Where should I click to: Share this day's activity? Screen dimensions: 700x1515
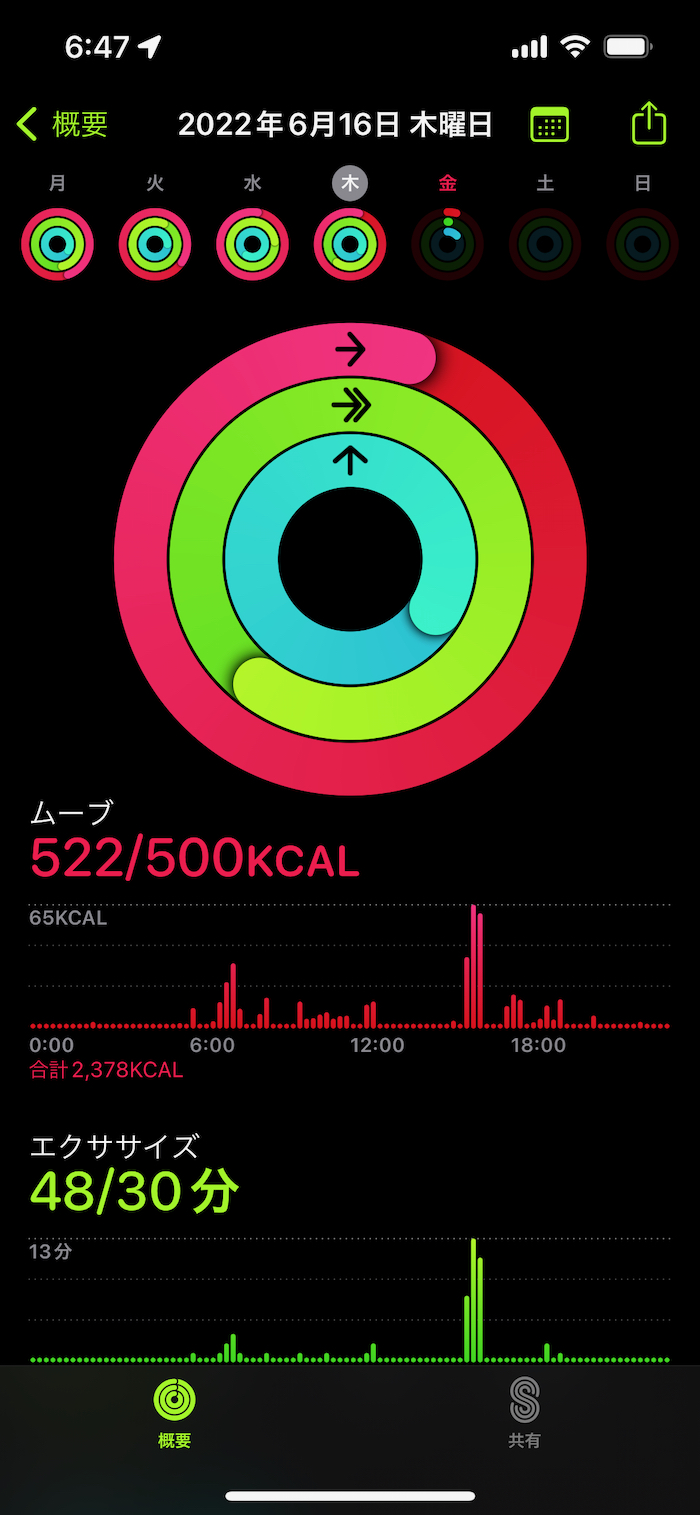[x=649, y=124]
